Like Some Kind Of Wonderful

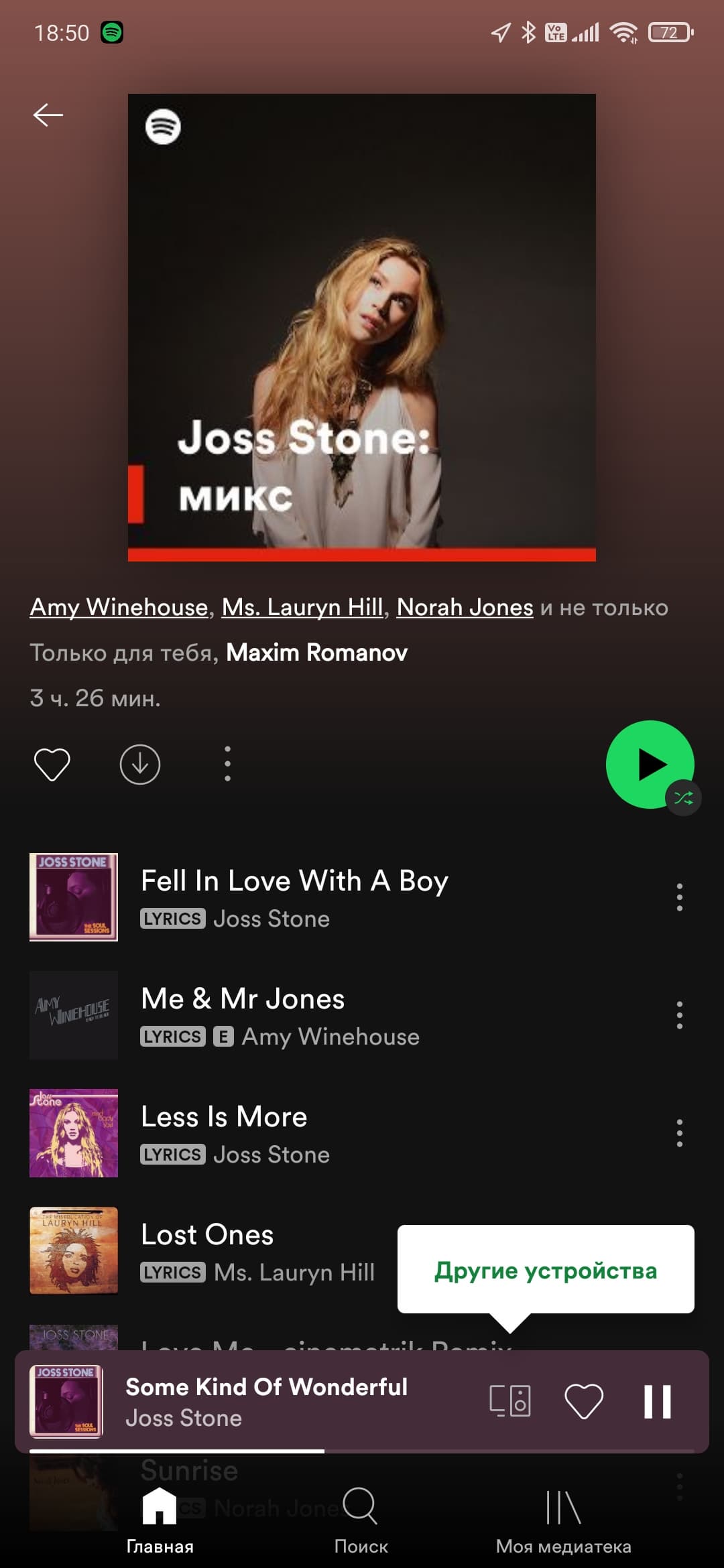[584, 1401]
